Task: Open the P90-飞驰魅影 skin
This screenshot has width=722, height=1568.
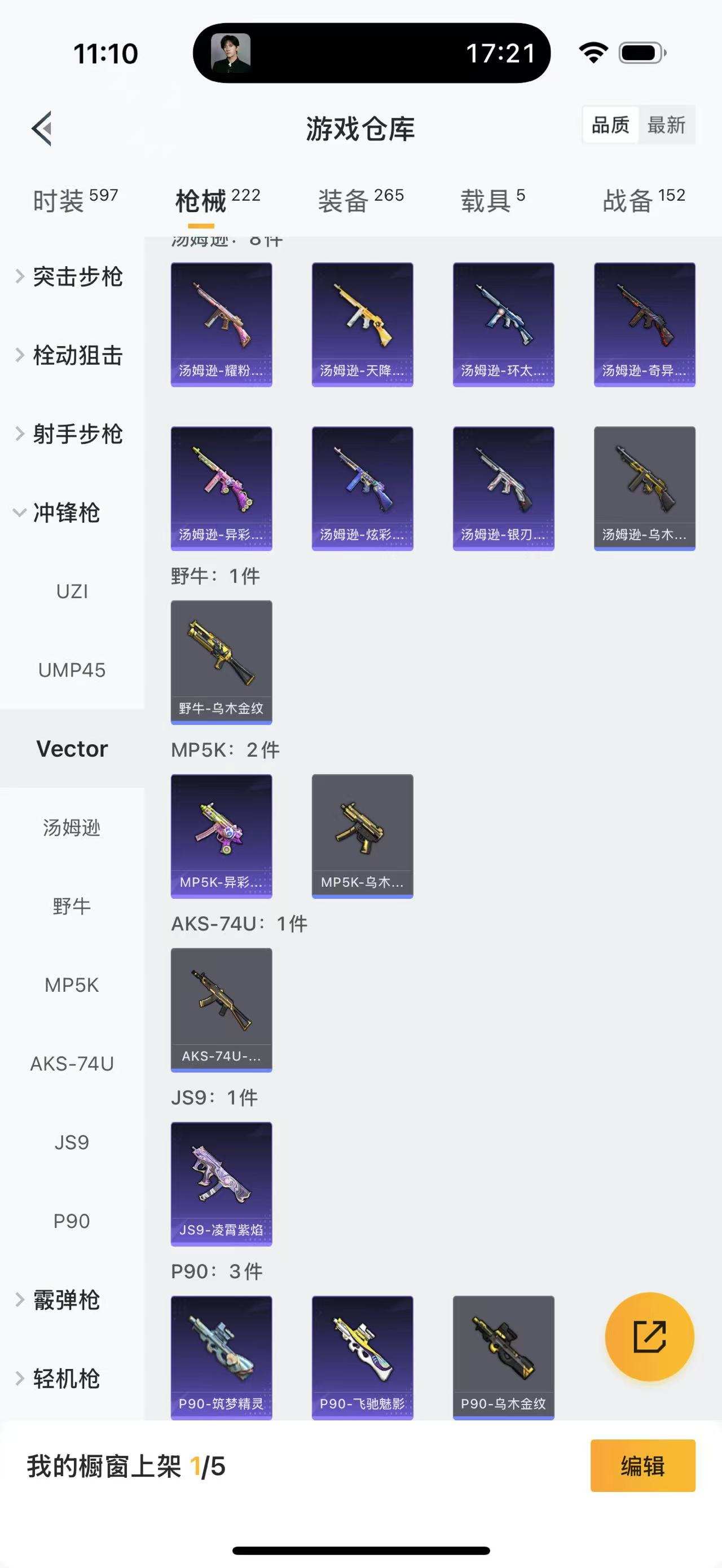Action: point(362,1357)
